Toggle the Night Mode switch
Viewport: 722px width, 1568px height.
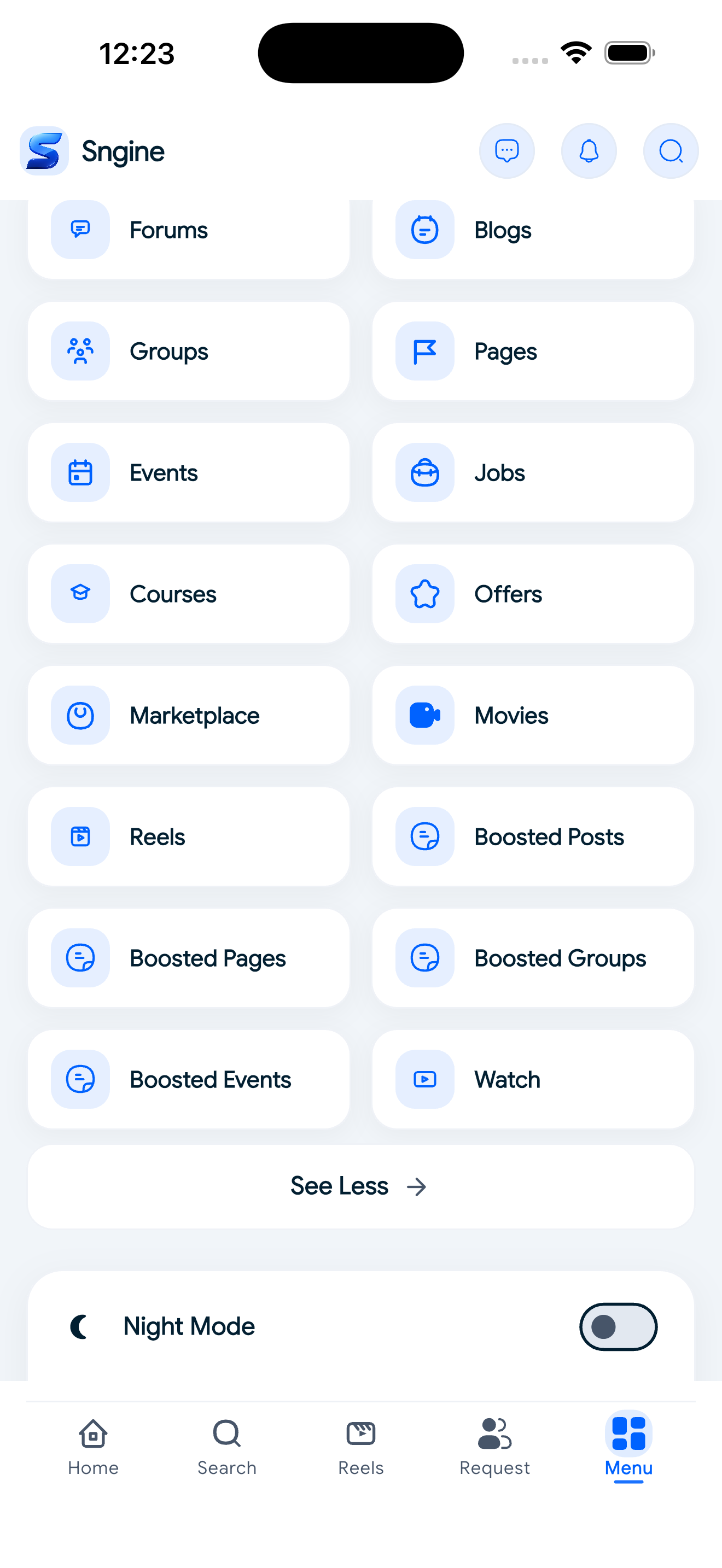click(618, 1327)
